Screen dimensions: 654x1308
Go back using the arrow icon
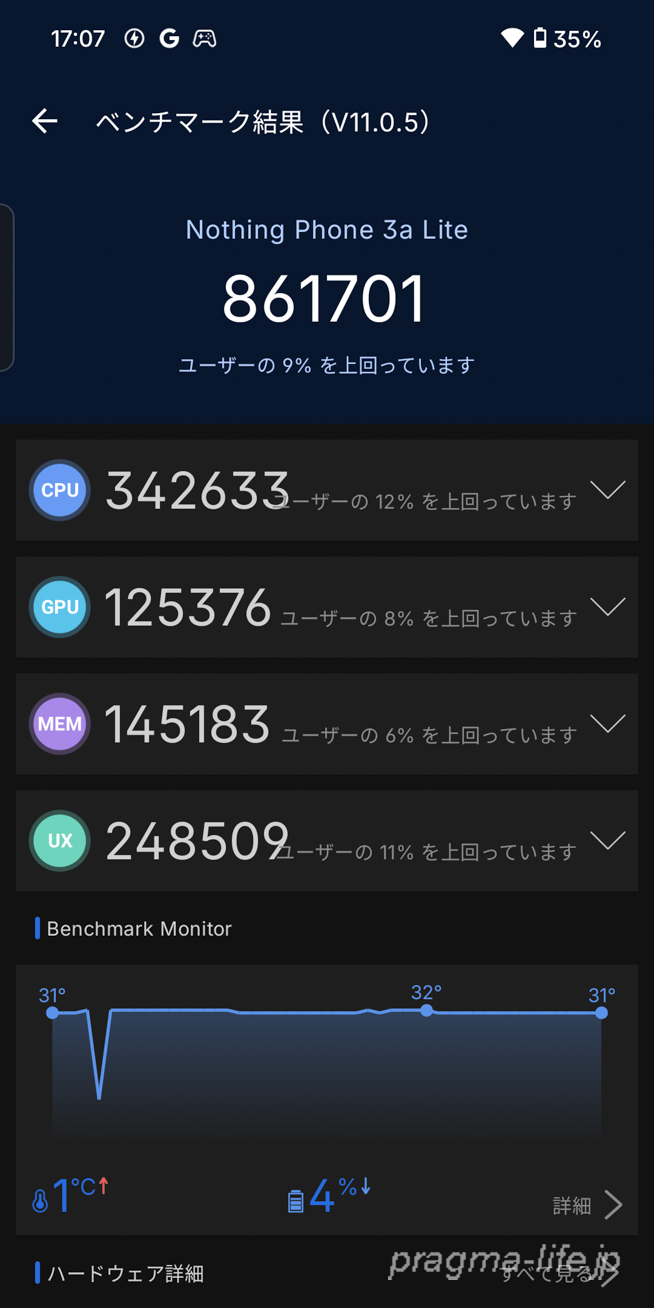pos(45,122)
